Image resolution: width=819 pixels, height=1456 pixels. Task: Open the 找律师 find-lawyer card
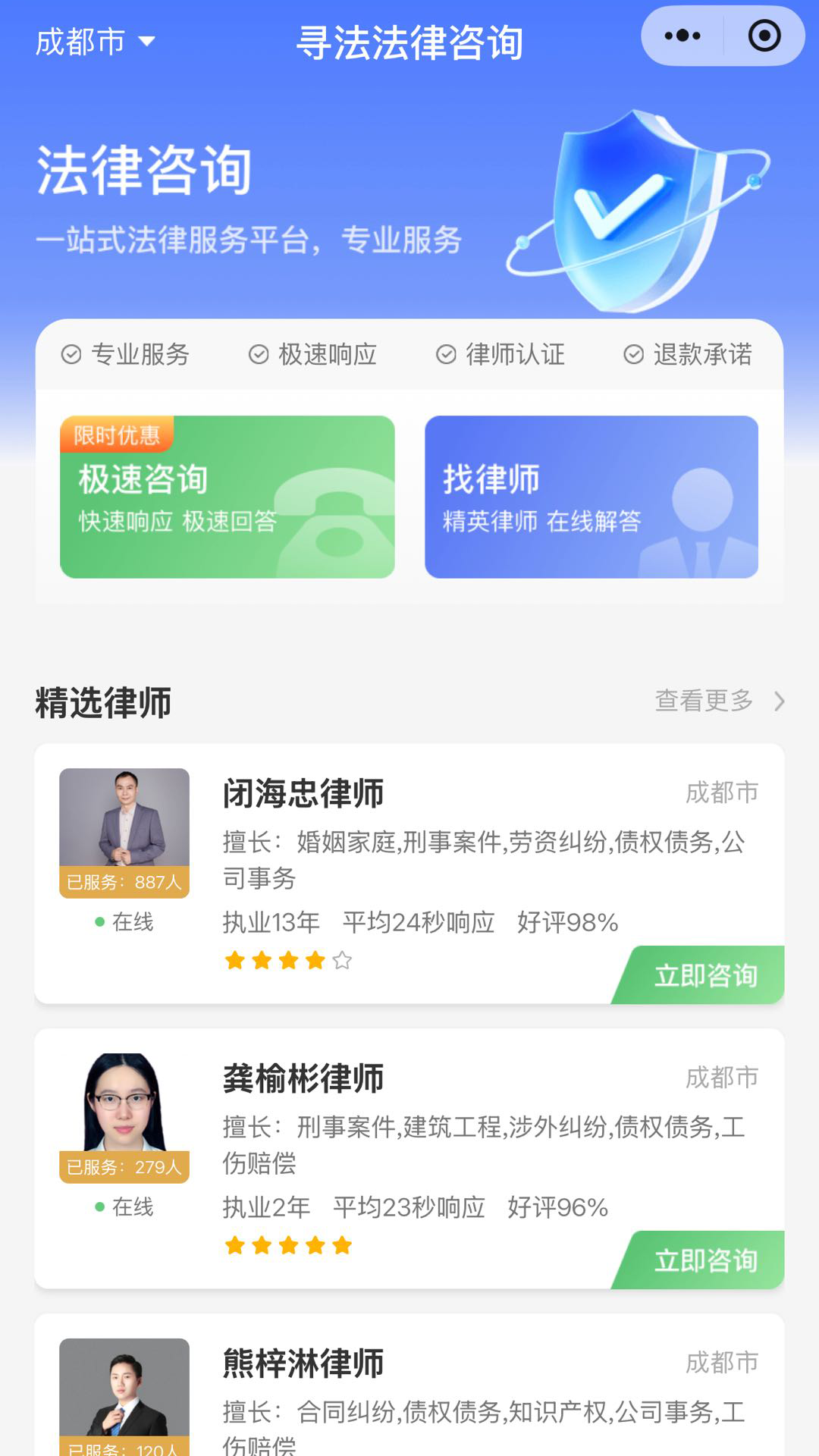(591, 497)
